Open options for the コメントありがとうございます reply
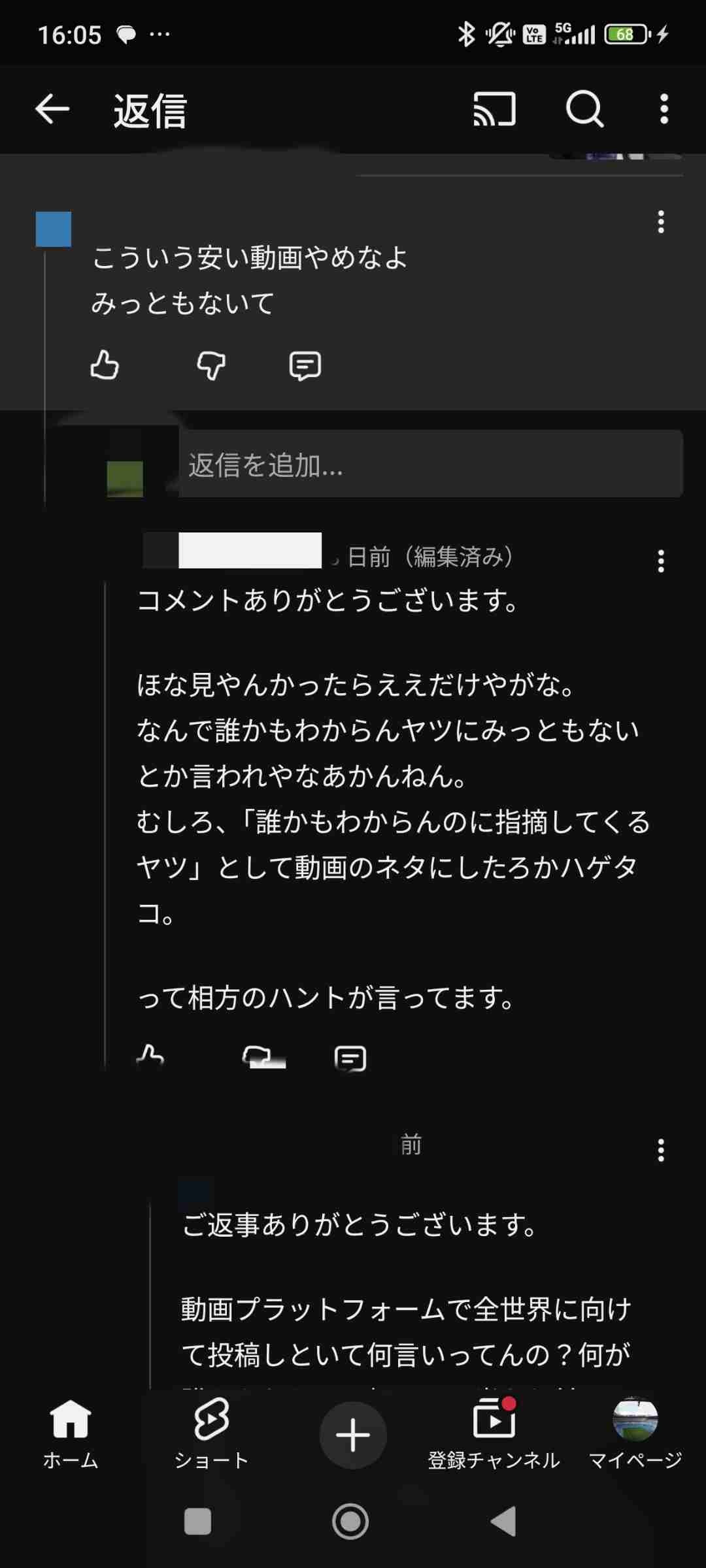This screenshot has height=1568, width=706. [661, 561]
